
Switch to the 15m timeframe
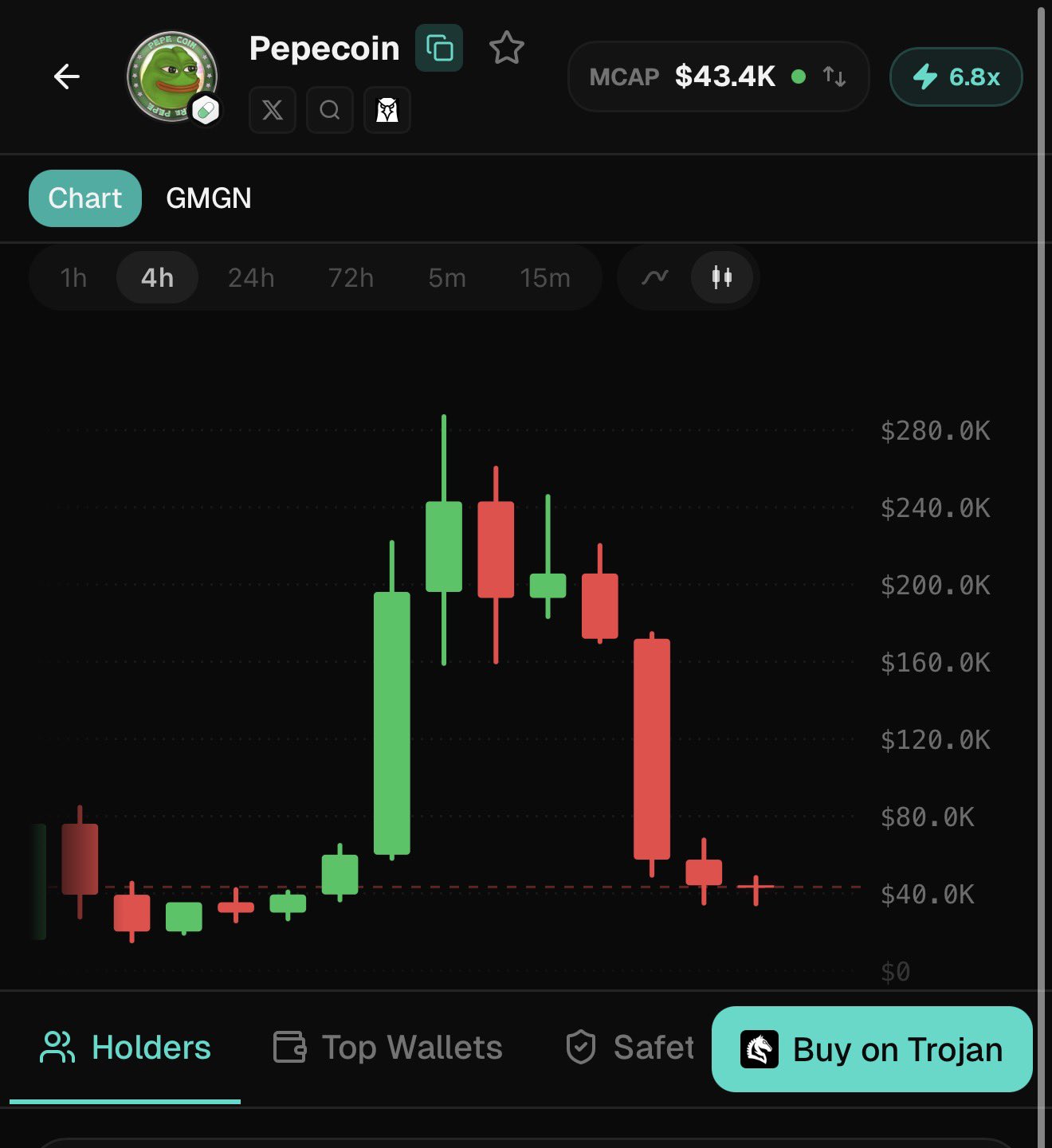(x=545, y=278)
